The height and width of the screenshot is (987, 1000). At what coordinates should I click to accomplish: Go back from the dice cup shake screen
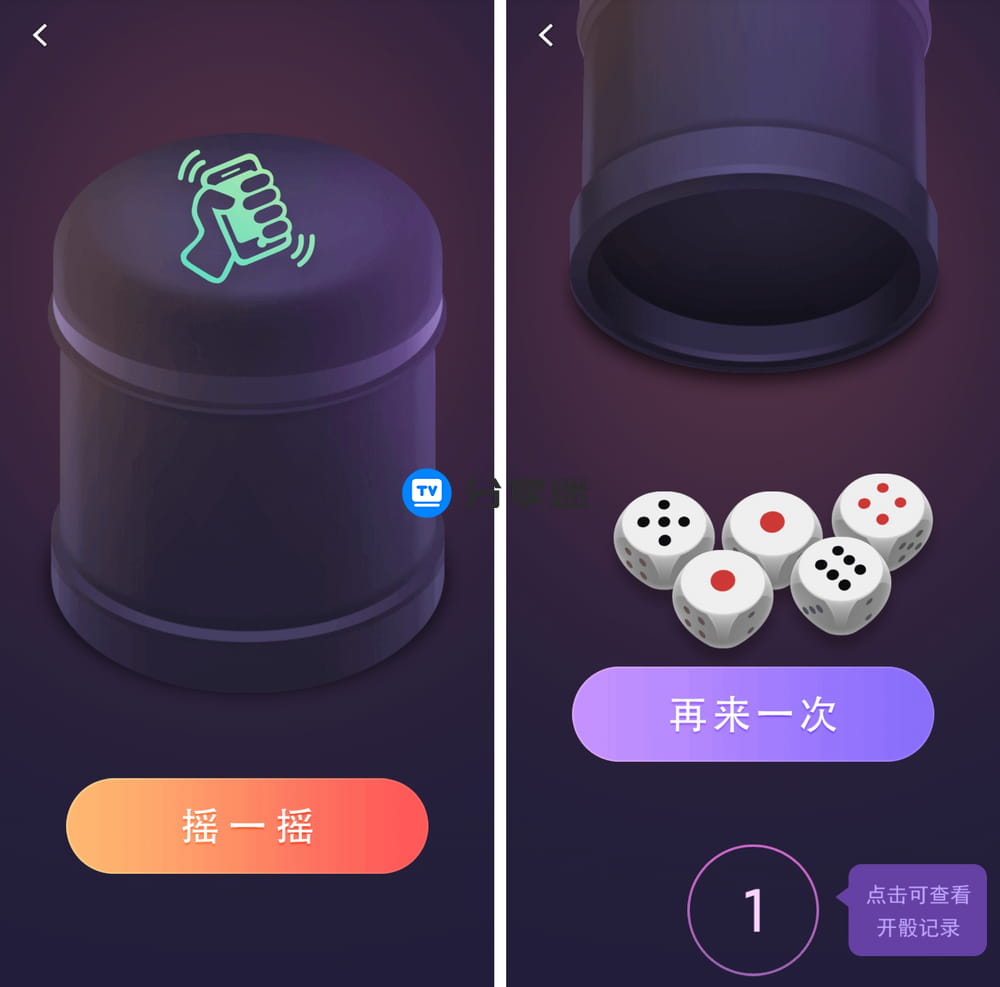tap(40, 36)
